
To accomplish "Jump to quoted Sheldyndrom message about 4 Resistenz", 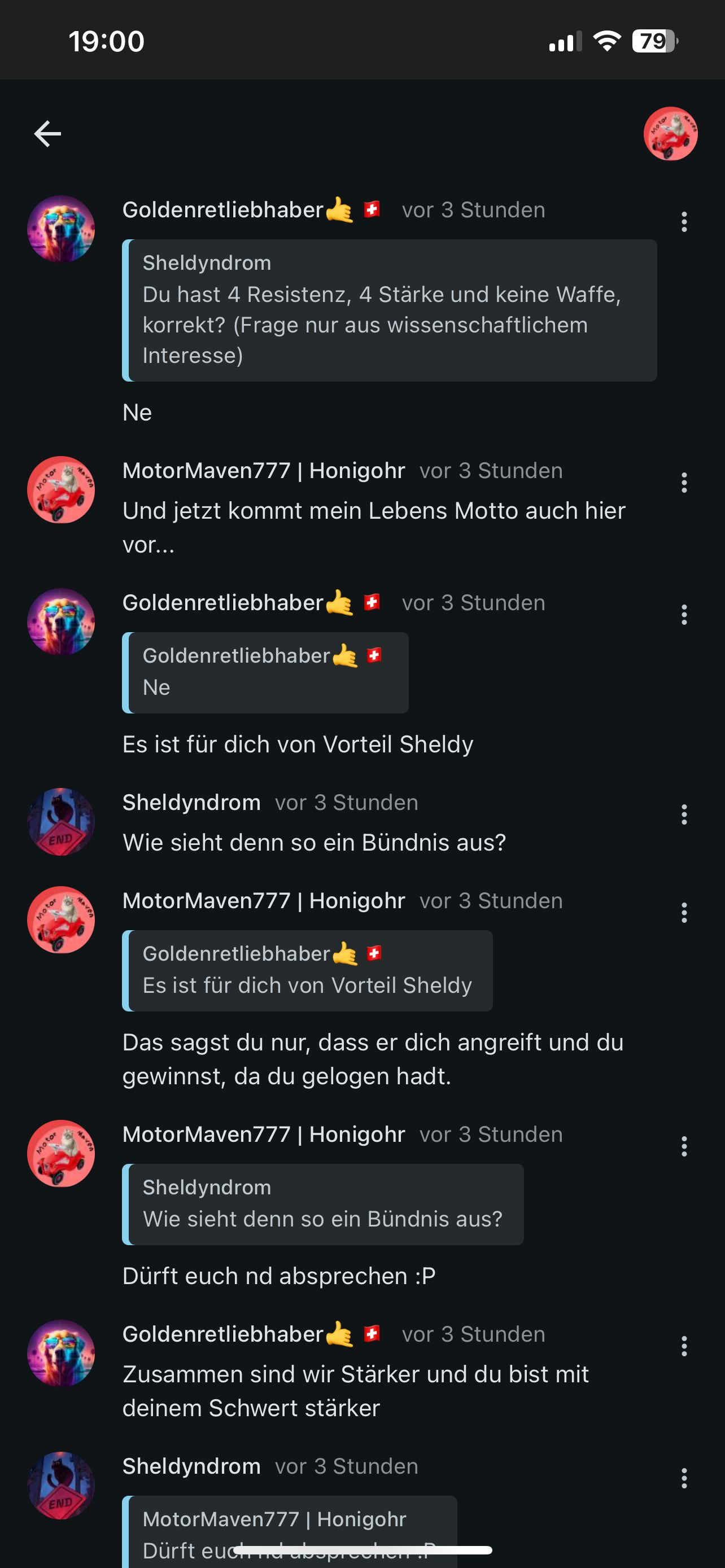I will click(x=389, y=310).
